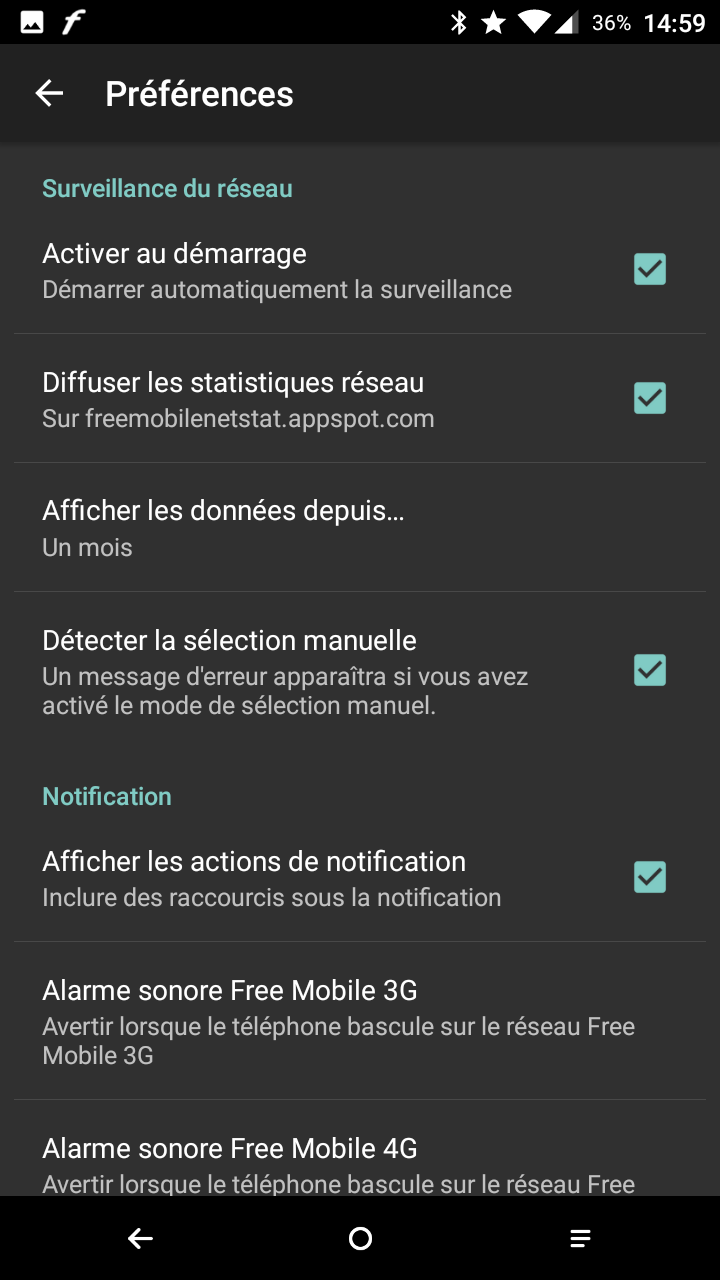Uncheck the Activer au démarrage checkbox
The width and height of the screenshot is (720, 1280).
coord(650,269)
